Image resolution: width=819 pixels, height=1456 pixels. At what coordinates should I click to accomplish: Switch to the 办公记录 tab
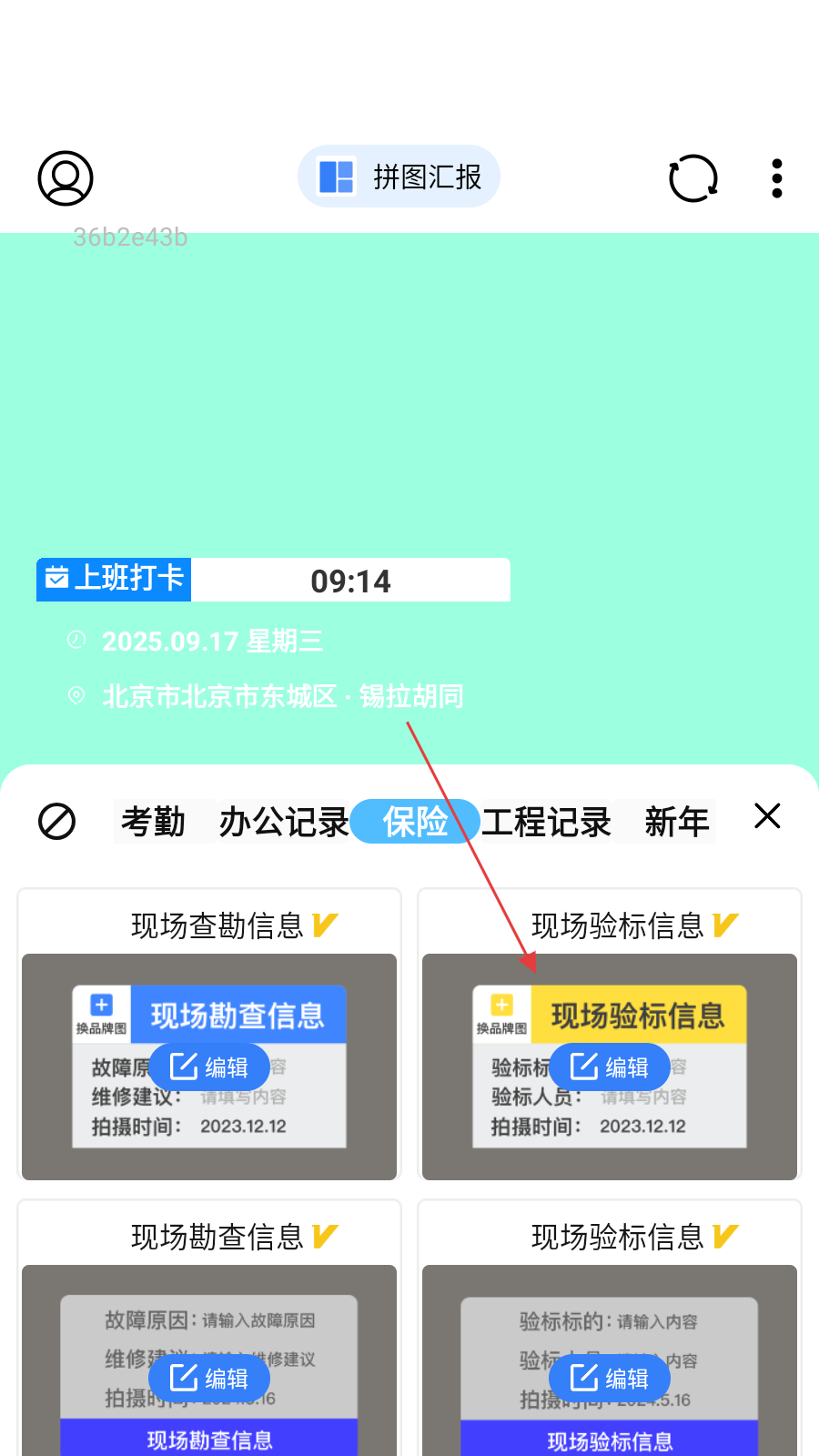click(x=284, y=822)
